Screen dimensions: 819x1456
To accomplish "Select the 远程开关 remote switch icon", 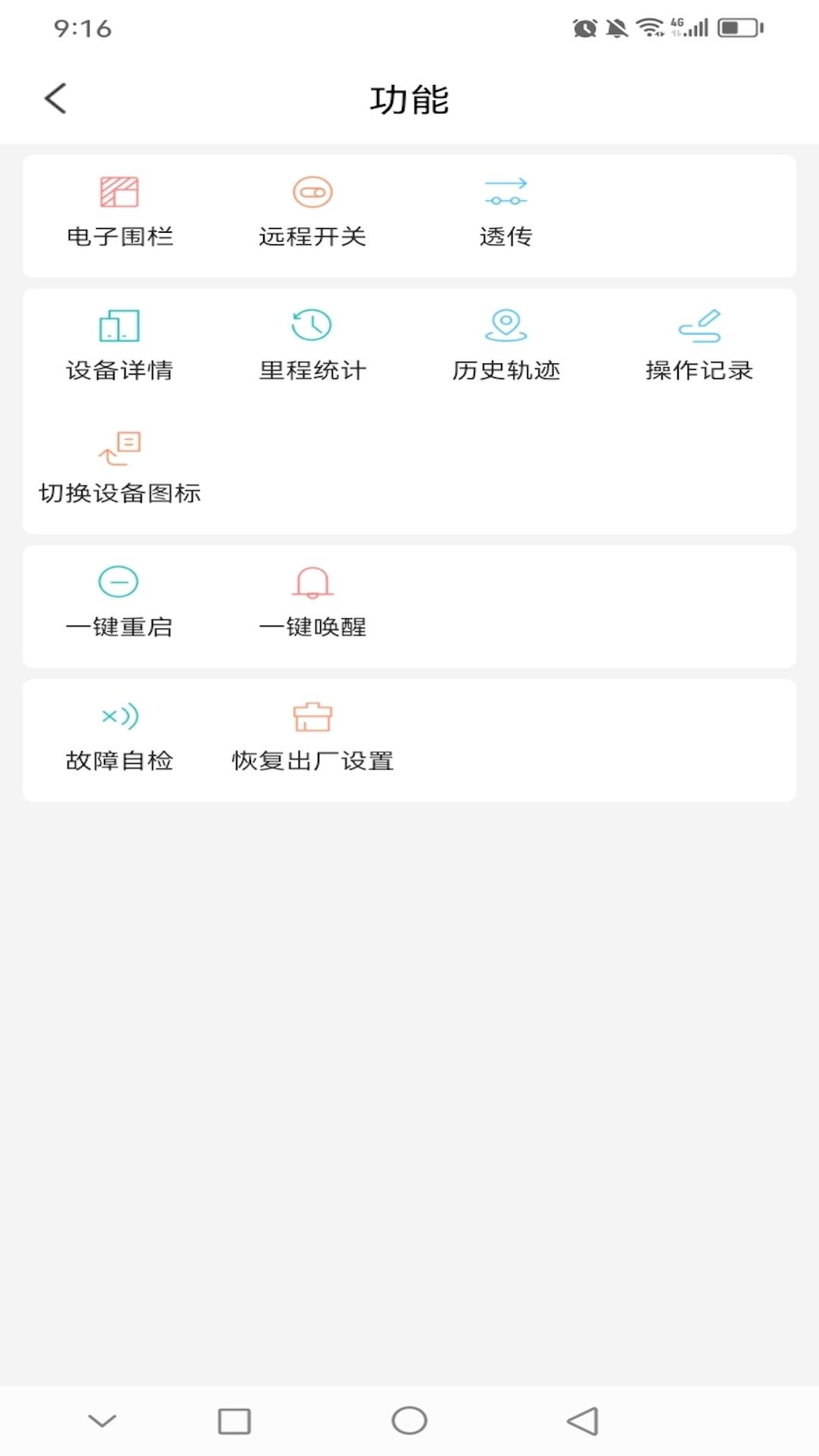I will click(312, 193).
